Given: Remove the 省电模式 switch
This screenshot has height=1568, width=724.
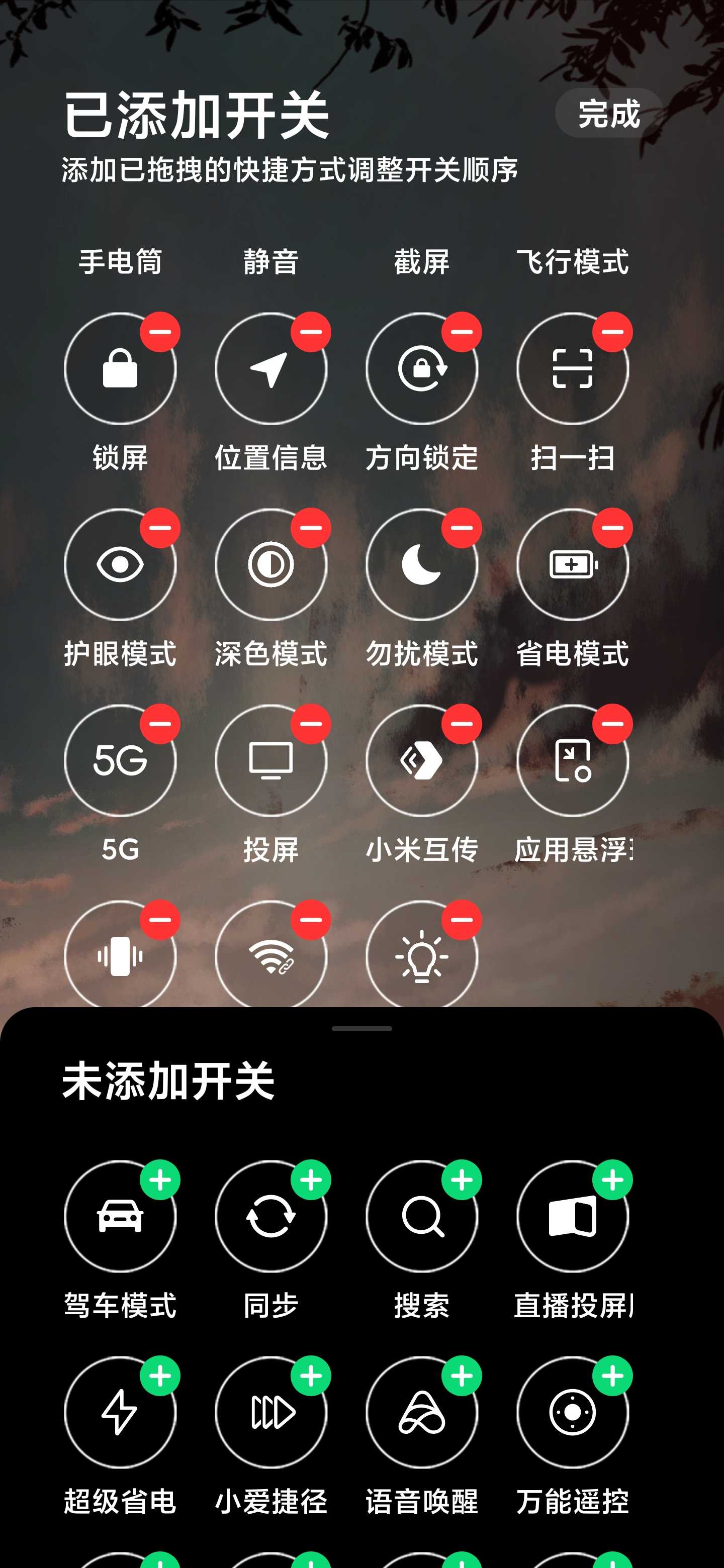Looking at the screenshot, I should (612, 528).
